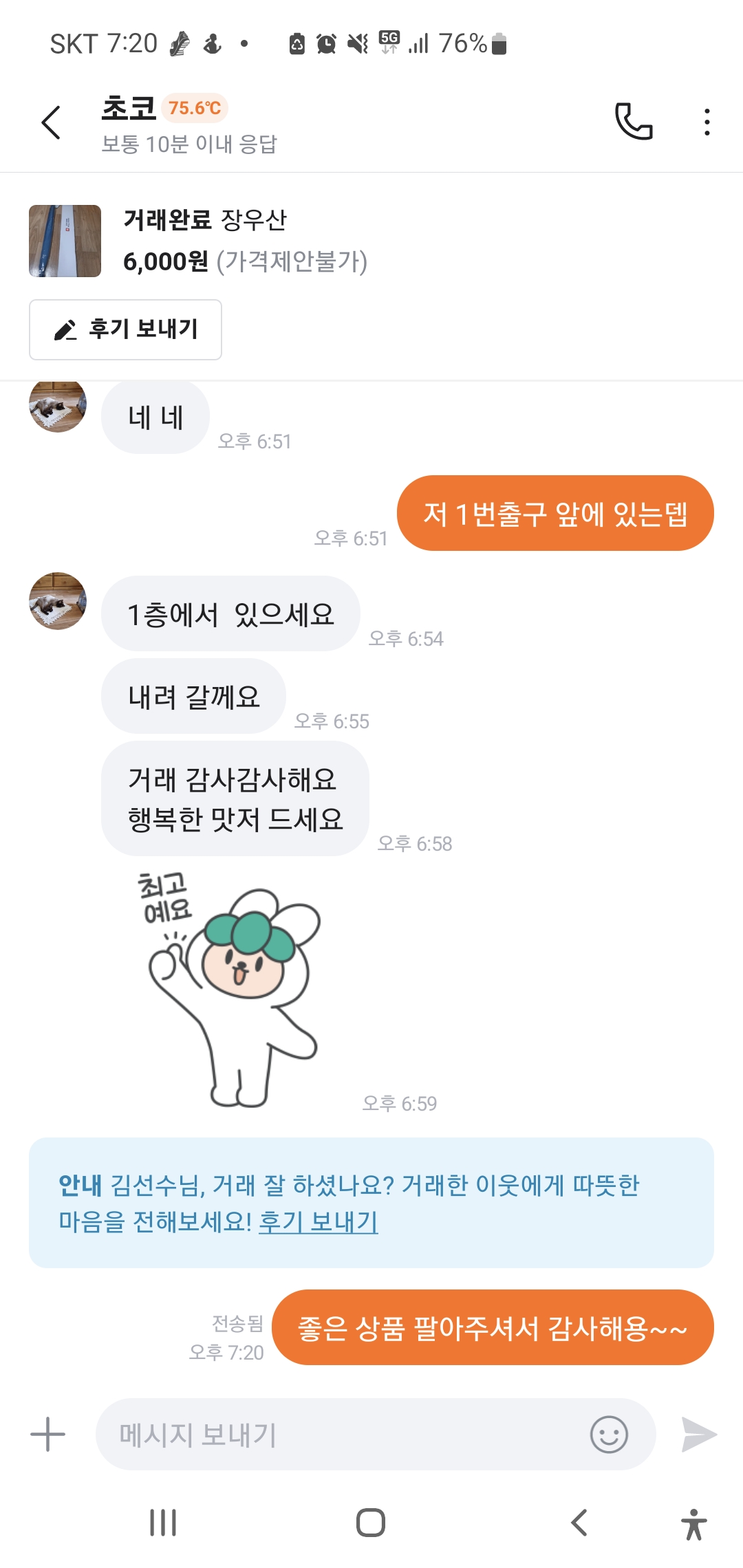Open the 장우산 listing thumbnail
743x1568 pixels.
[x=65, y=241]
